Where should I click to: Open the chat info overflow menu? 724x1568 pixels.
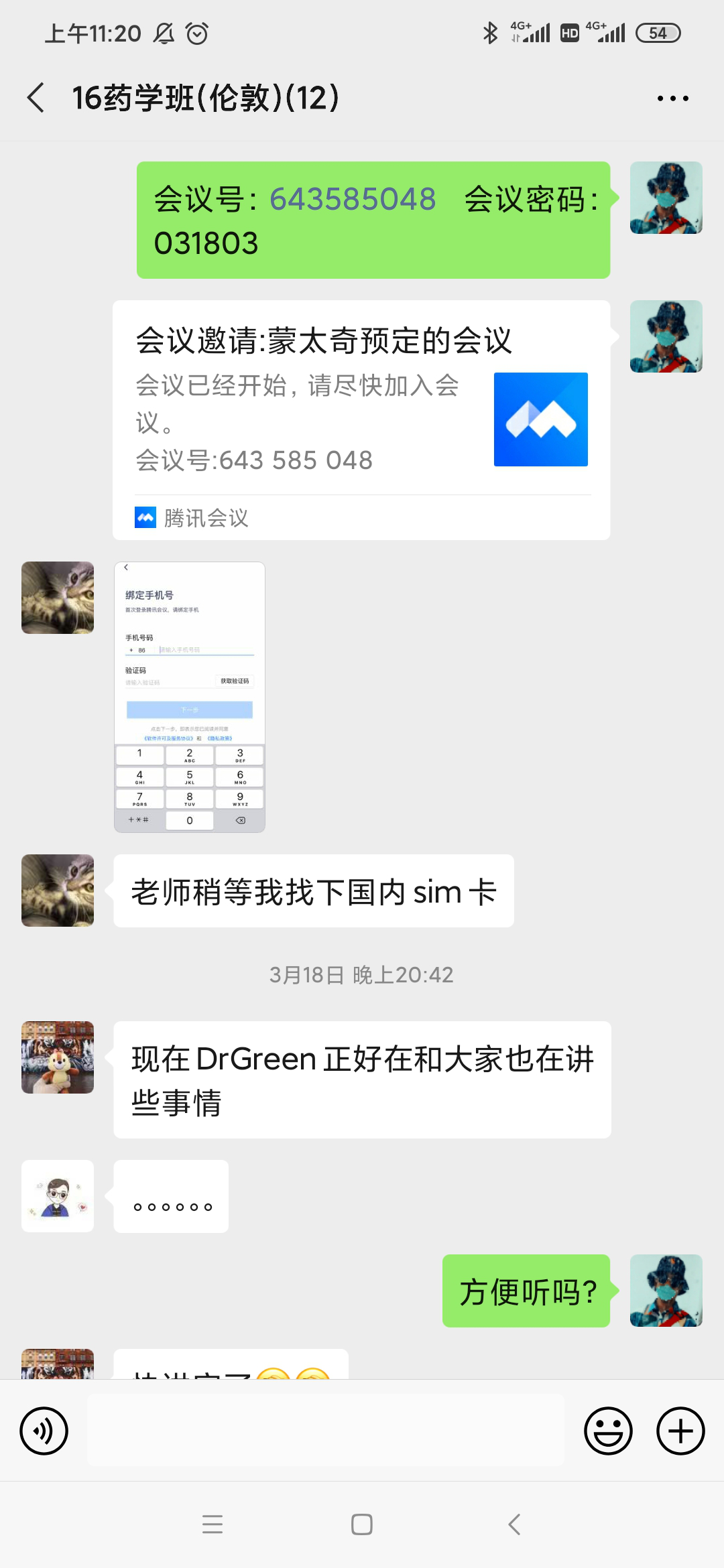point(672,99)
